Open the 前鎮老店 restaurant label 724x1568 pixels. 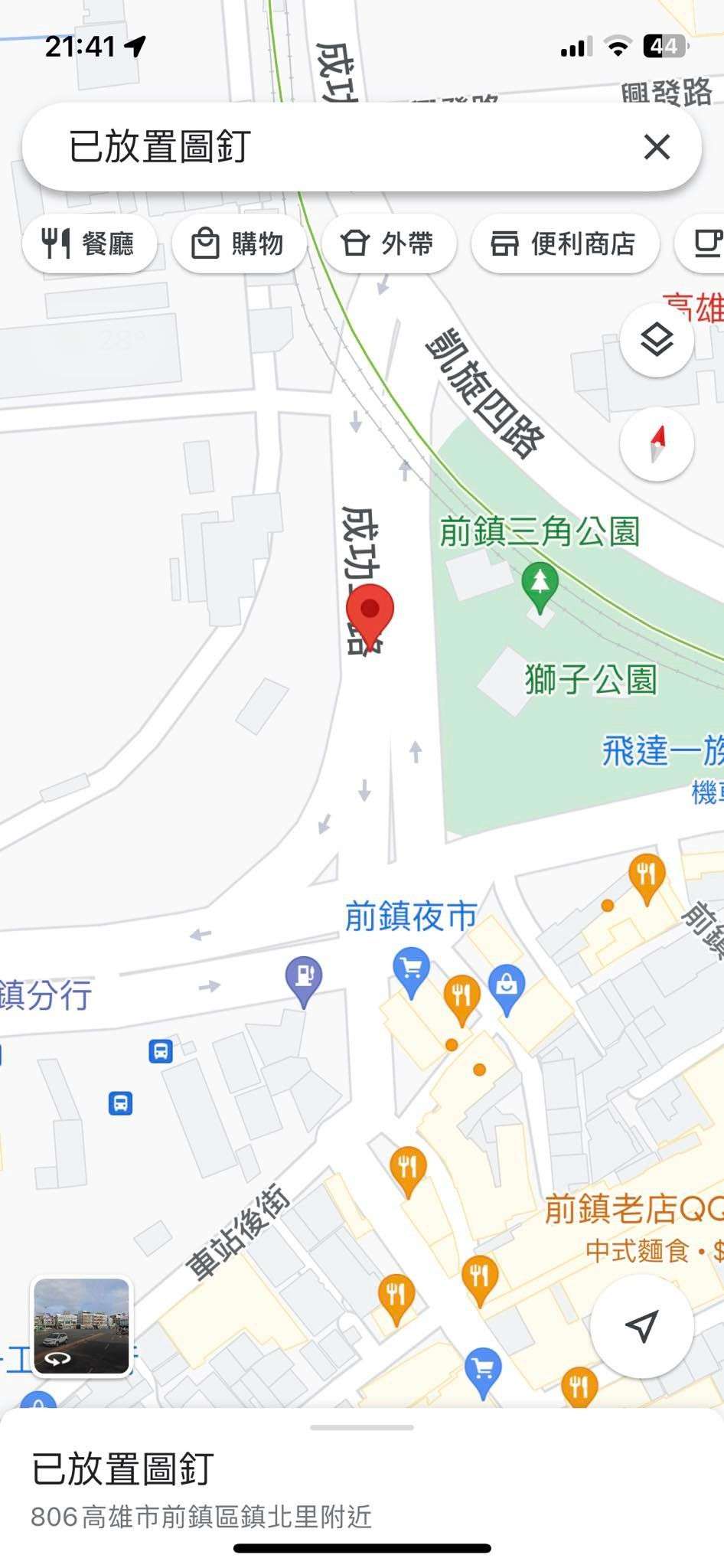tap(634, 1210)
